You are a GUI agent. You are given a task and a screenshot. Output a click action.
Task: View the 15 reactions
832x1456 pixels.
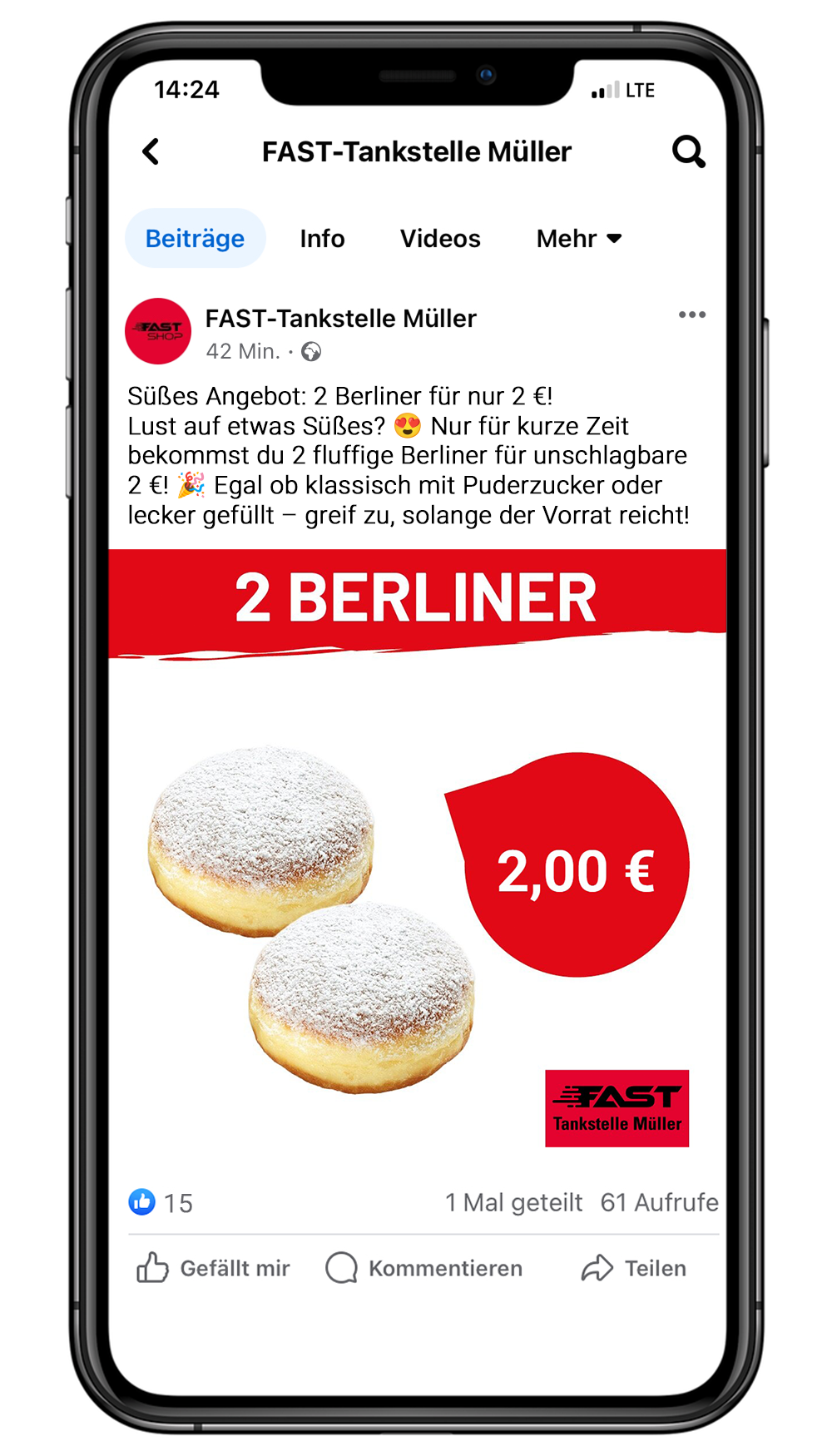coord(161,1203)
